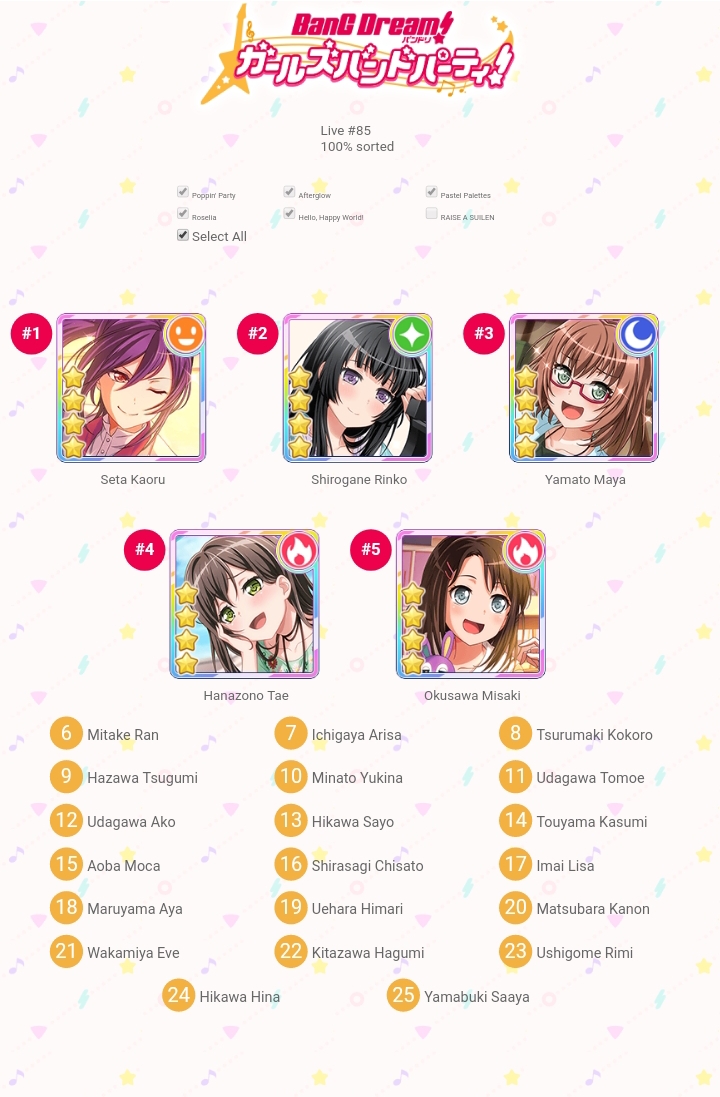This screenshot has height=1097, width=720.
Task: Toggle the Select All checkbox
Action: 183,235
